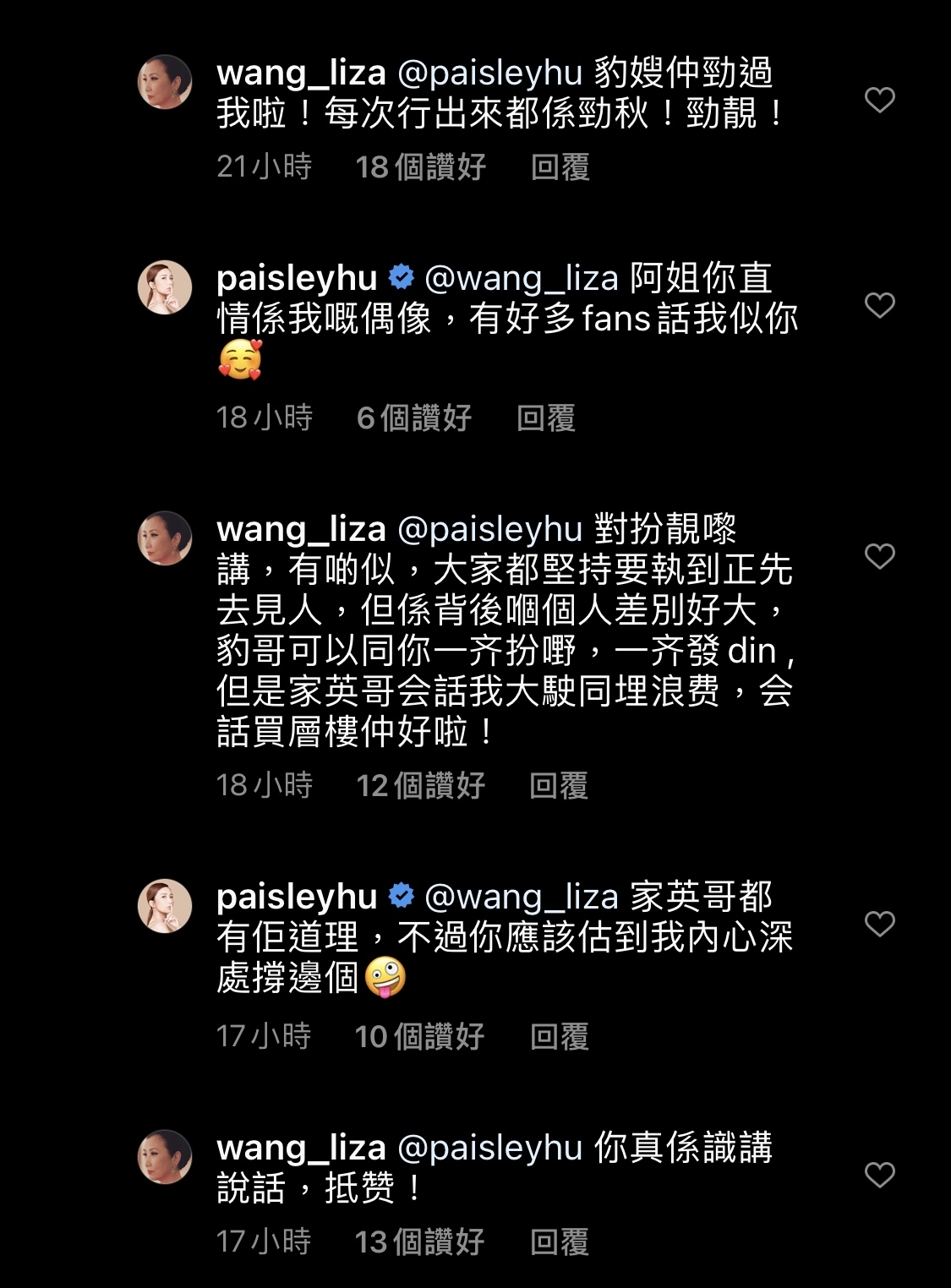Tap the @paisleyhu mention in the 對扮靚嚟講 comment
Viewport: 951px width, 1288px height.
click(x=489, y=530)
